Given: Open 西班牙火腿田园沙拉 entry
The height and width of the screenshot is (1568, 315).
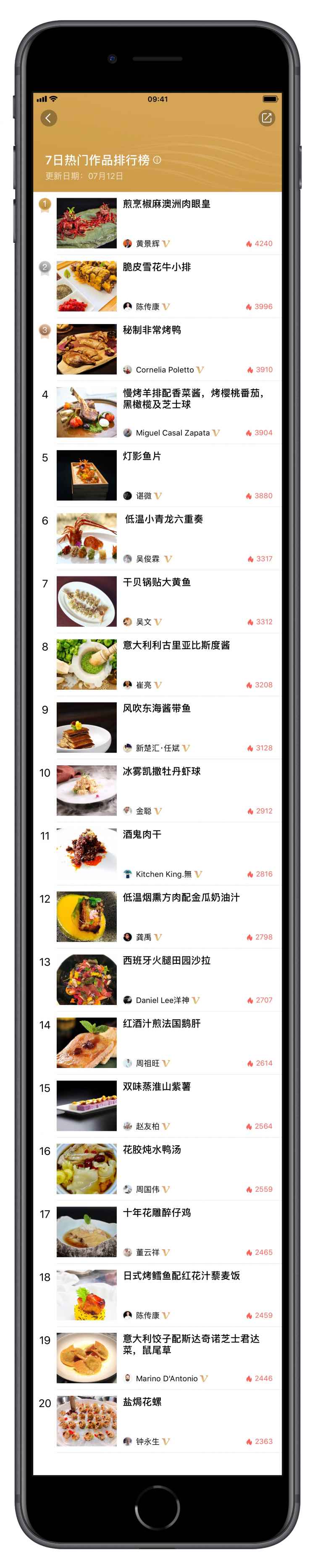Looking at the screenshot, I should click(x=166, y=960).
